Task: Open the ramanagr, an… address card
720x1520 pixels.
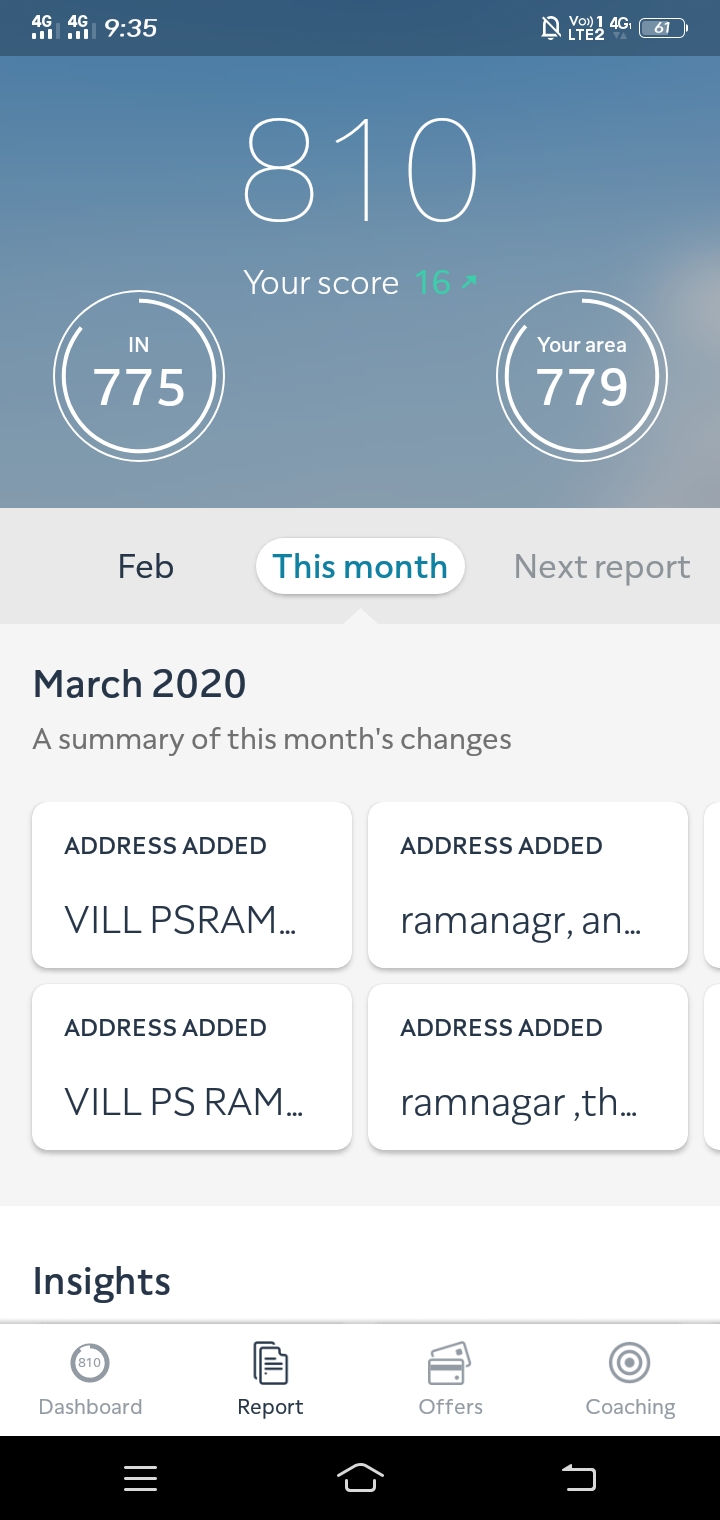Action: tap(528, 885)
